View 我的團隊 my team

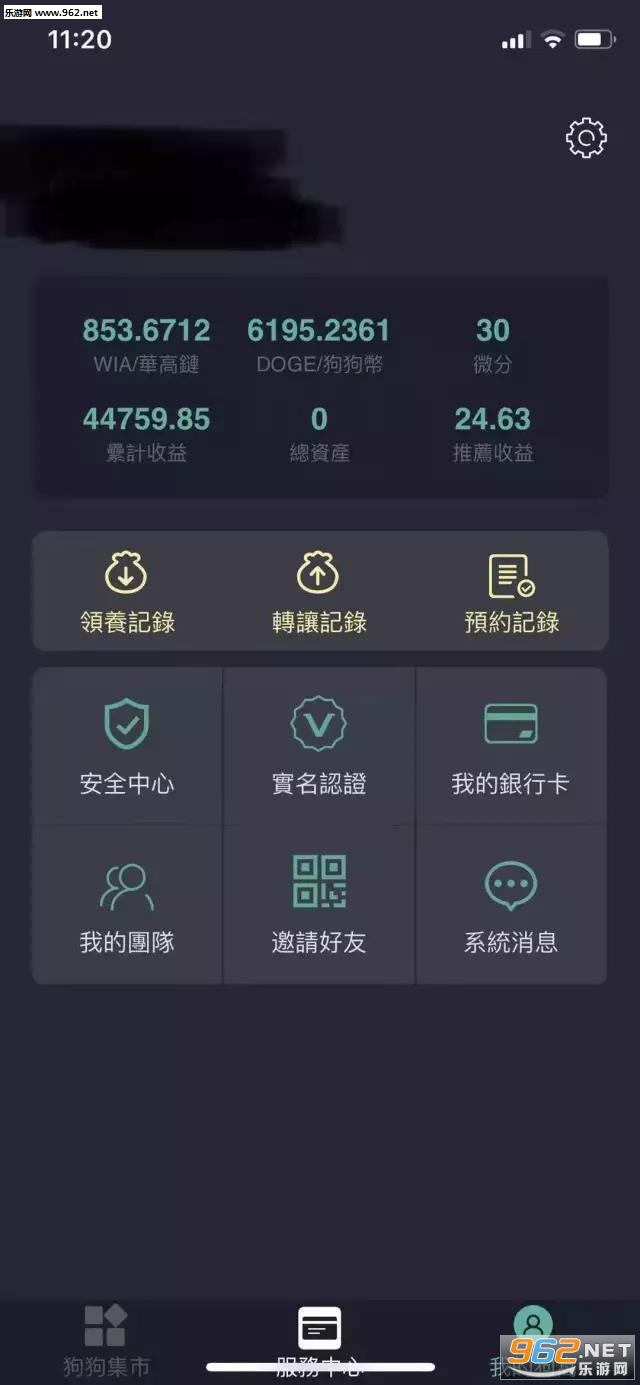127,904
